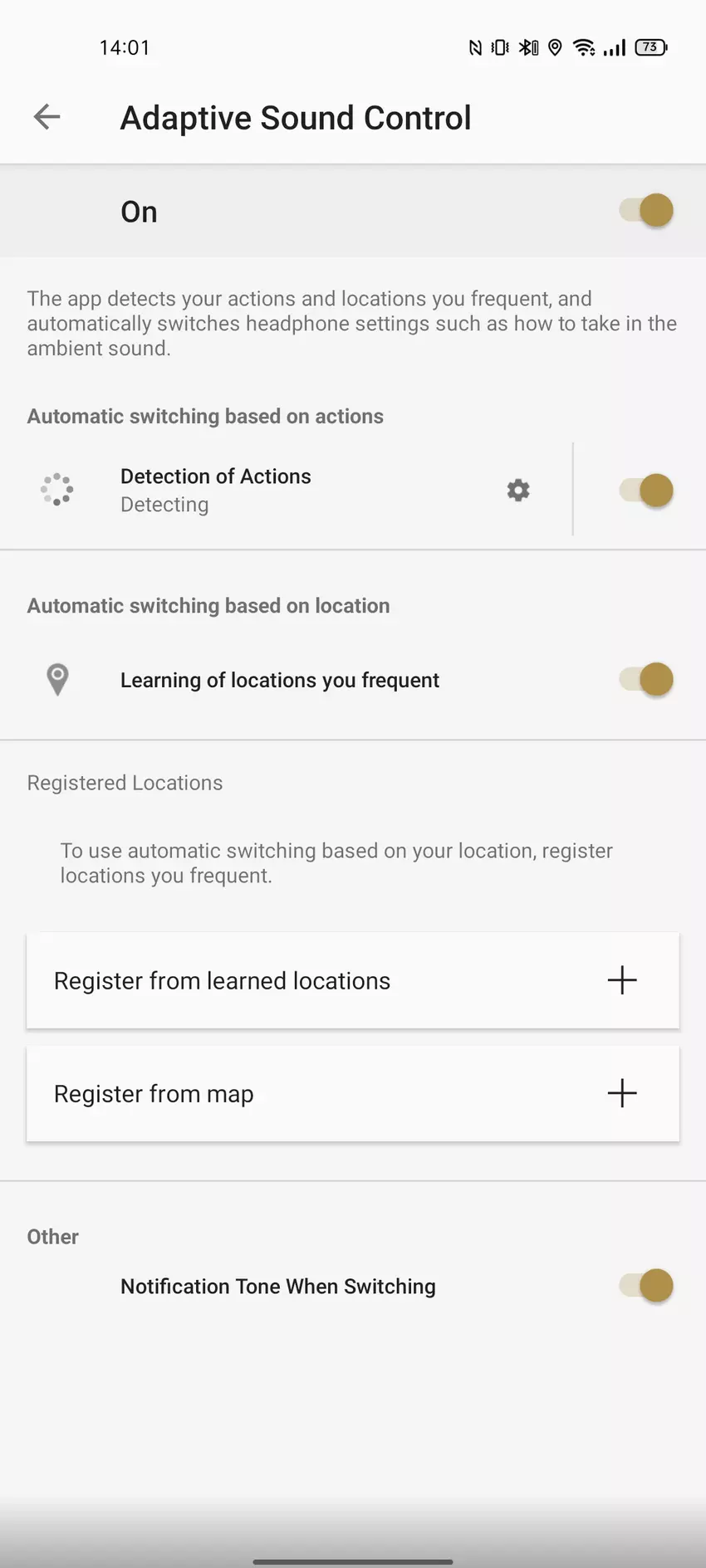This screenshot has width=706, height=1568.
Task: Select Register from map
Action: tap(353, 1093)
